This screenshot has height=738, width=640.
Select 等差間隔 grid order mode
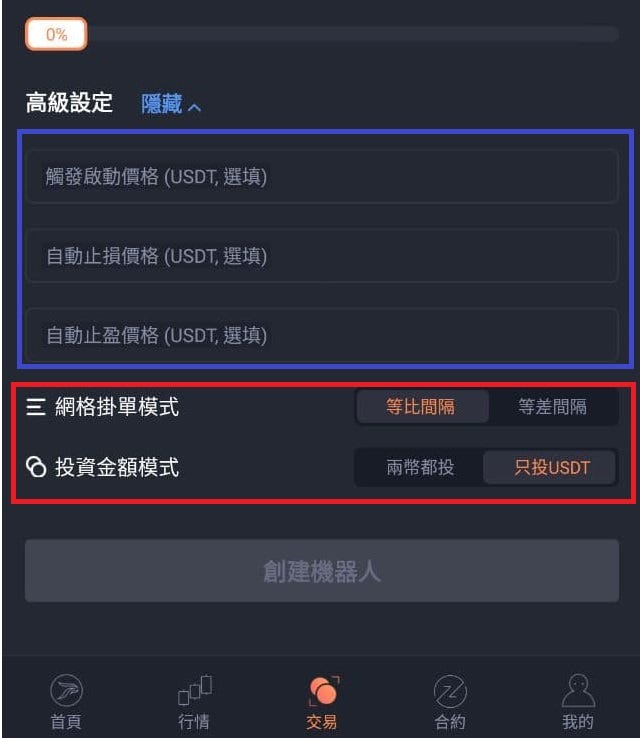(552, 407)
